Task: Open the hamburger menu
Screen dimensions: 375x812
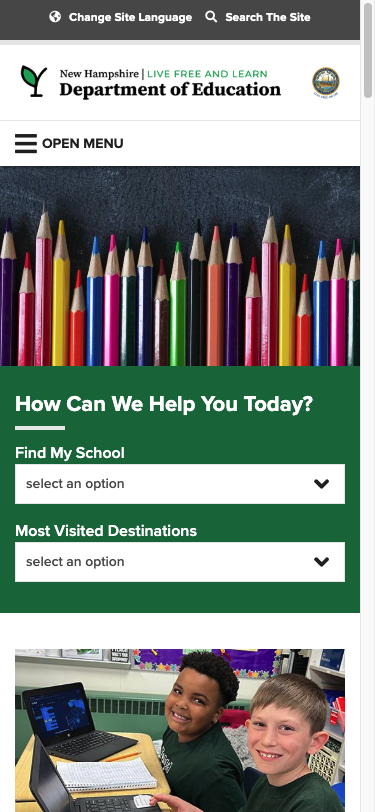Action: [69, 143]
